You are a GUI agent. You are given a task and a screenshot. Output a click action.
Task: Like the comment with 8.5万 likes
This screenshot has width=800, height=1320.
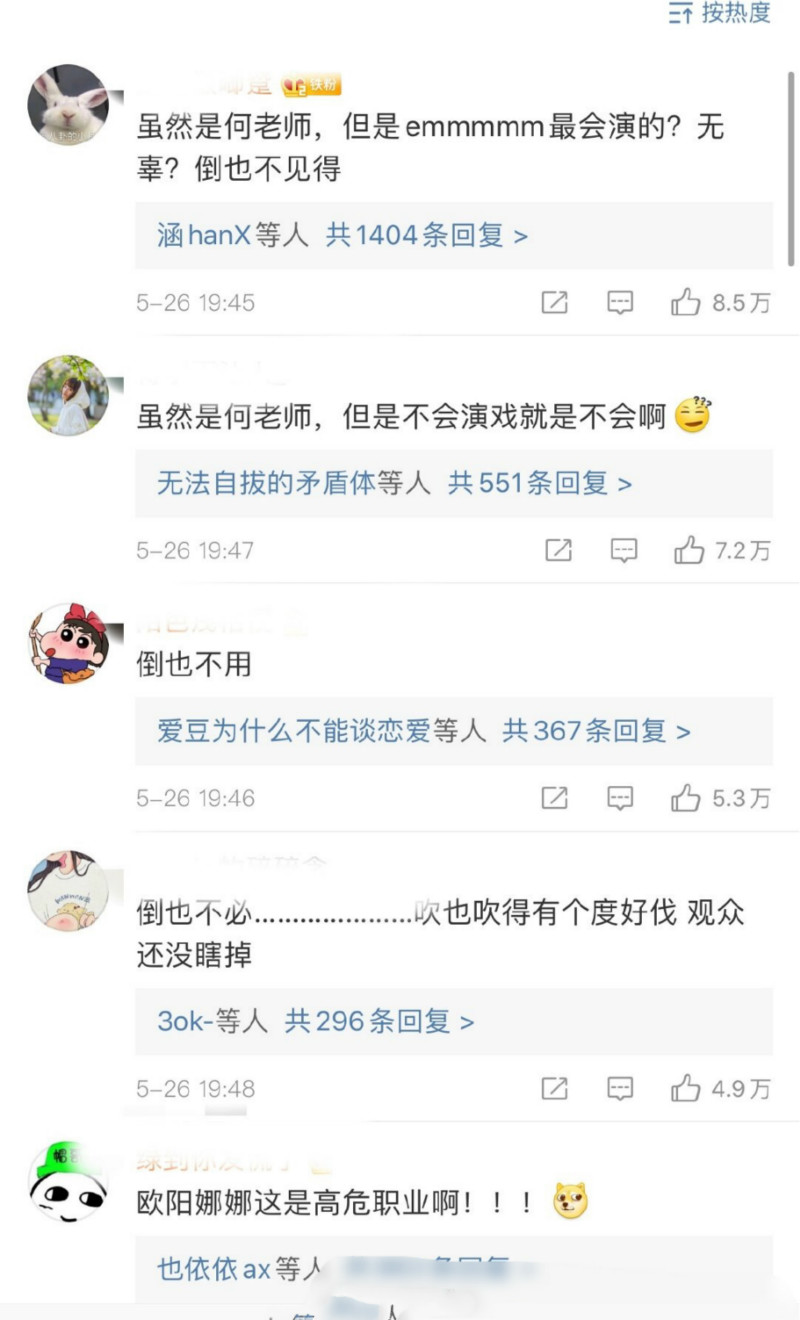click(686, 302)
